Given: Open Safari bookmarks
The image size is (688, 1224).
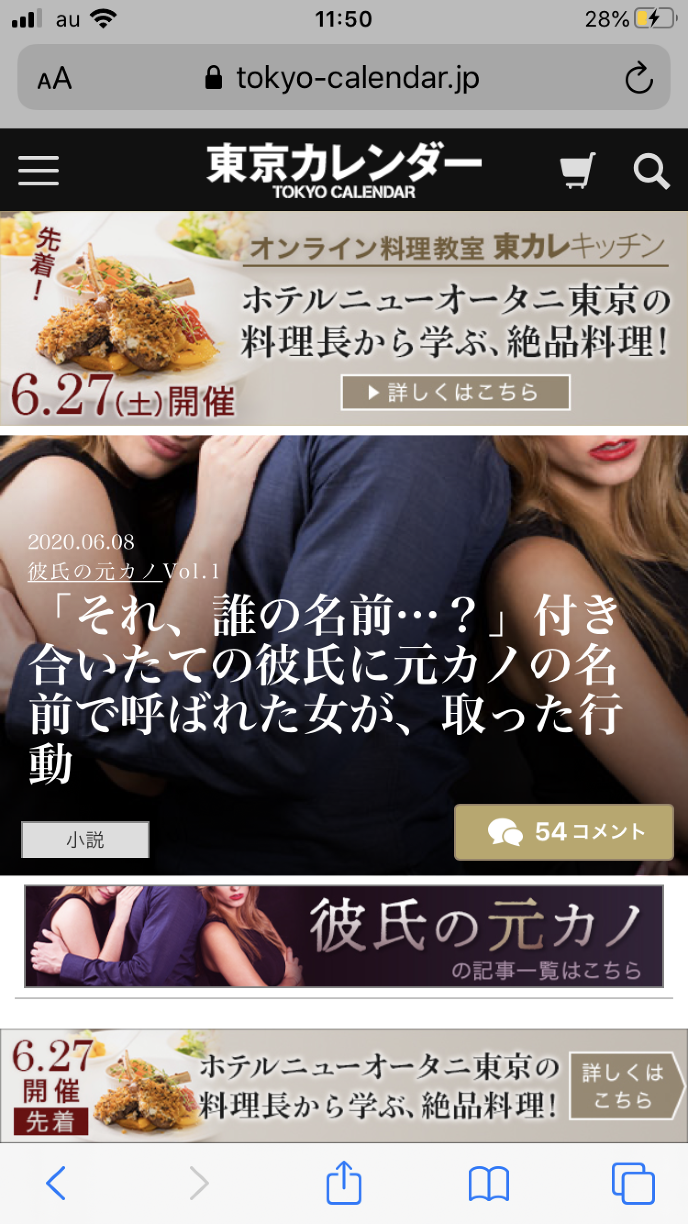Looking at the screenshot, I should click(x=488, y=1184).
